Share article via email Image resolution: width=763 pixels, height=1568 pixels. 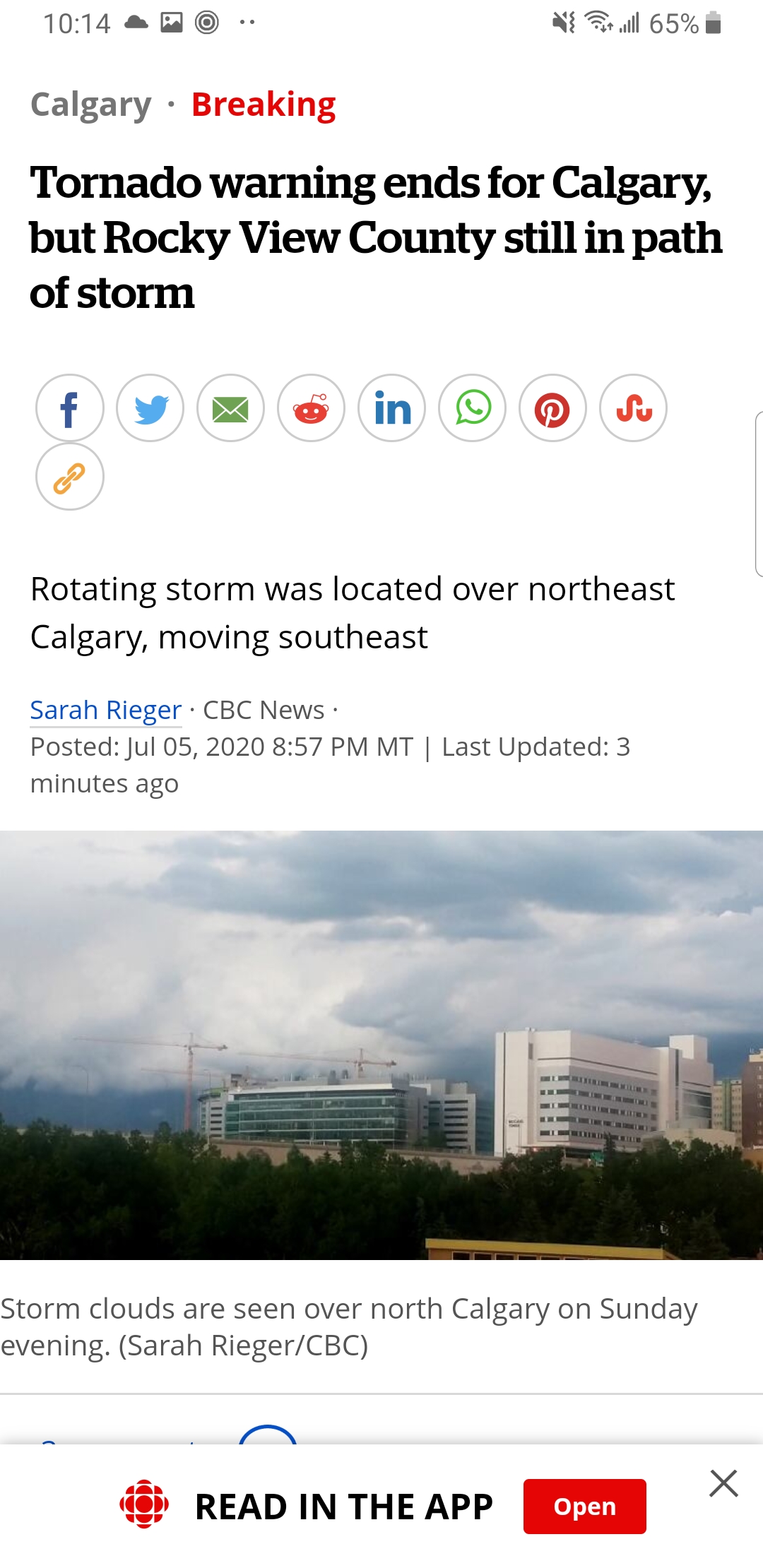(230, 408)
